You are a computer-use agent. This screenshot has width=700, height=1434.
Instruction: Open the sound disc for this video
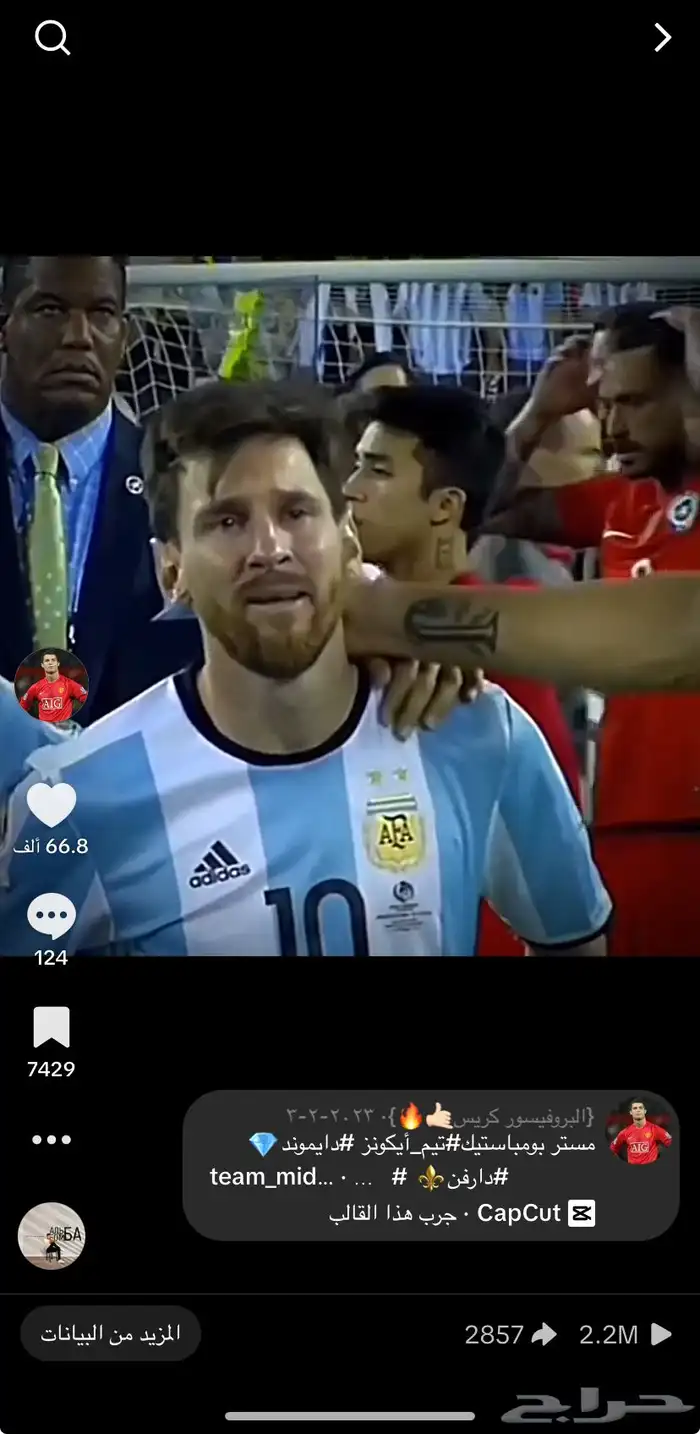coord(51,1236)
